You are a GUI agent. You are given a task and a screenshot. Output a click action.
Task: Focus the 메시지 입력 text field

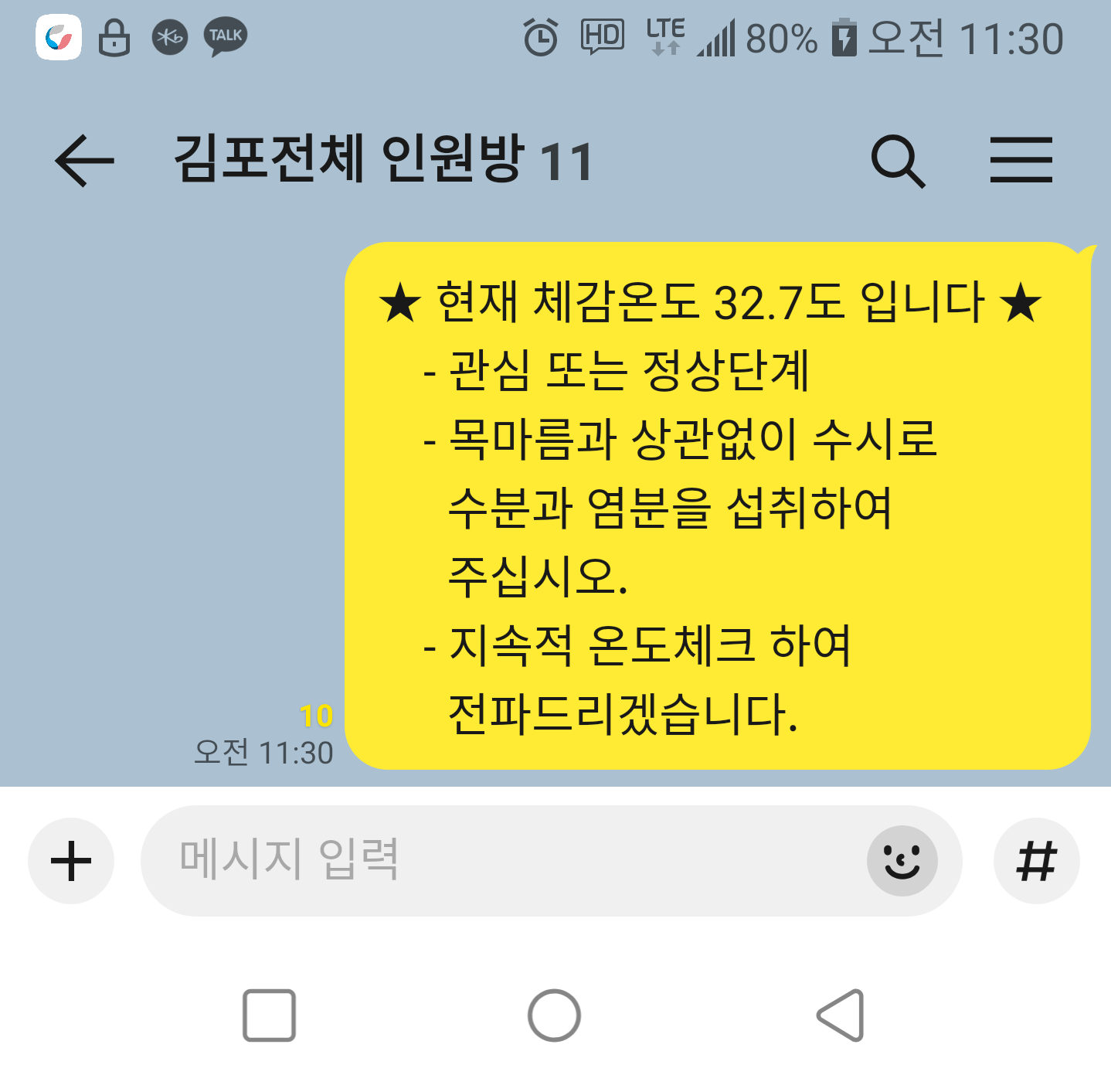tap(502, 861)
